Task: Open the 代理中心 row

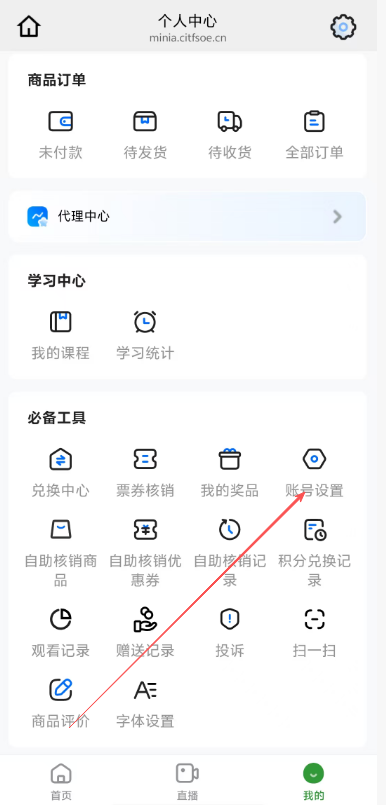Action: [187, 217]
